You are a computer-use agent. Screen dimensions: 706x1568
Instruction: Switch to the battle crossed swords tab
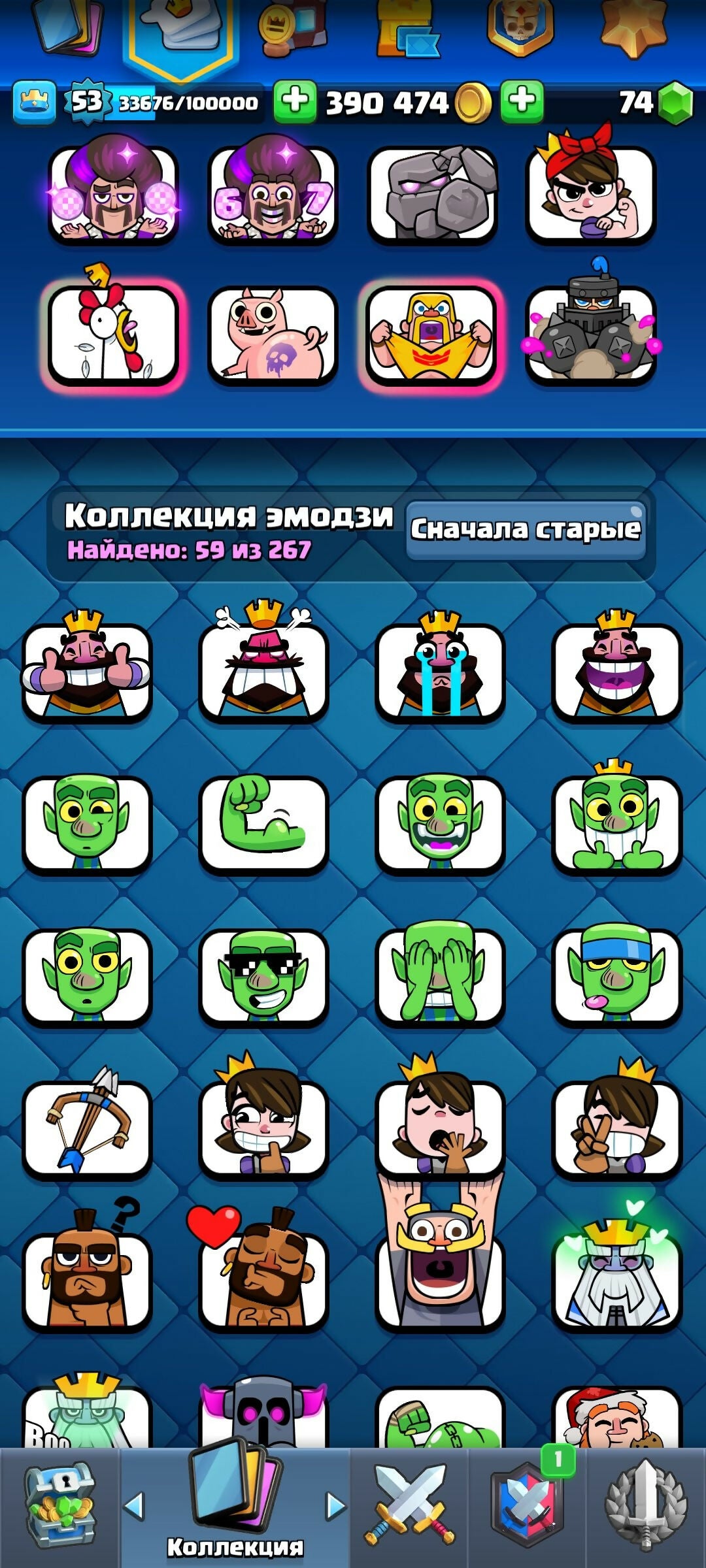(x=409, y=1505)
